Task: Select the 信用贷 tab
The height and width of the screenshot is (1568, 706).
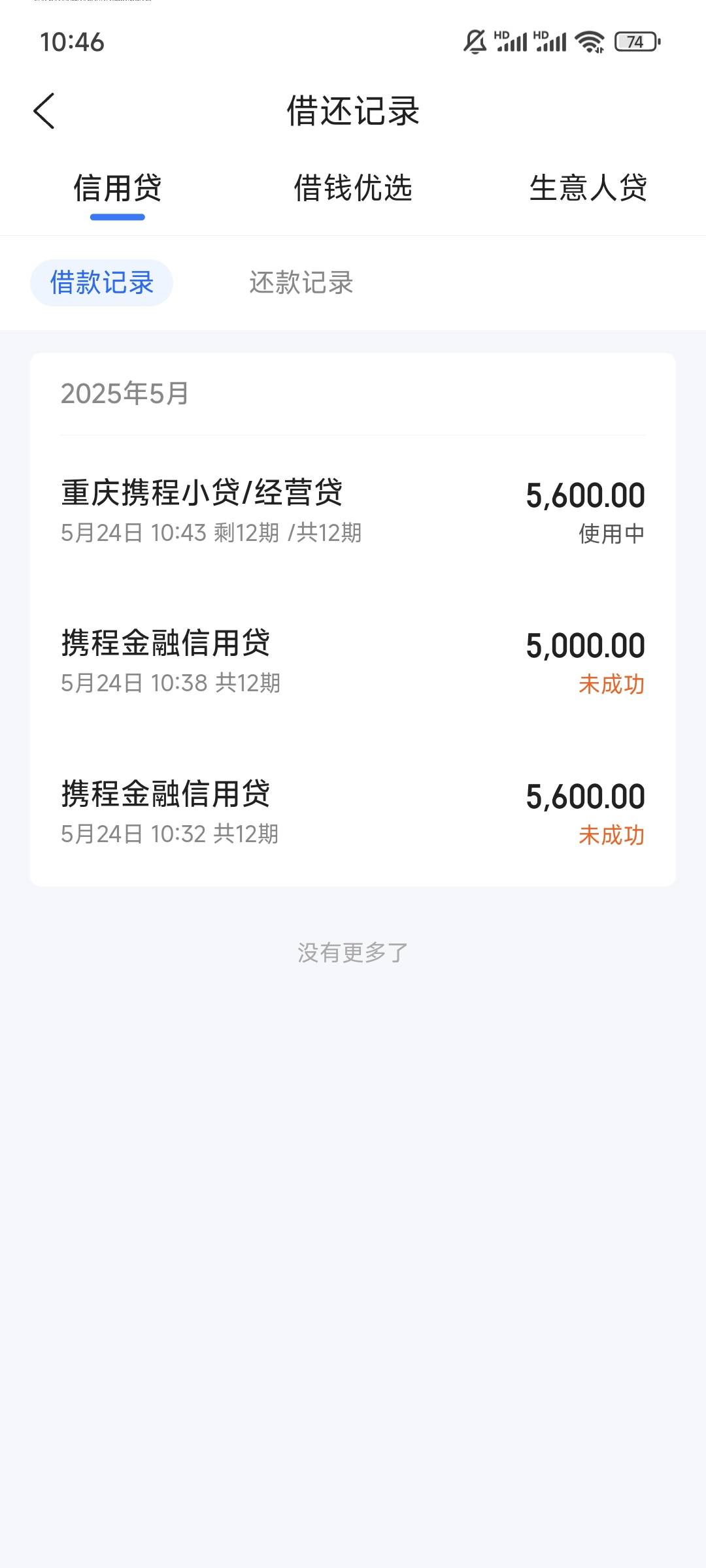Action: pyautogui.click(x=118, y=188)
